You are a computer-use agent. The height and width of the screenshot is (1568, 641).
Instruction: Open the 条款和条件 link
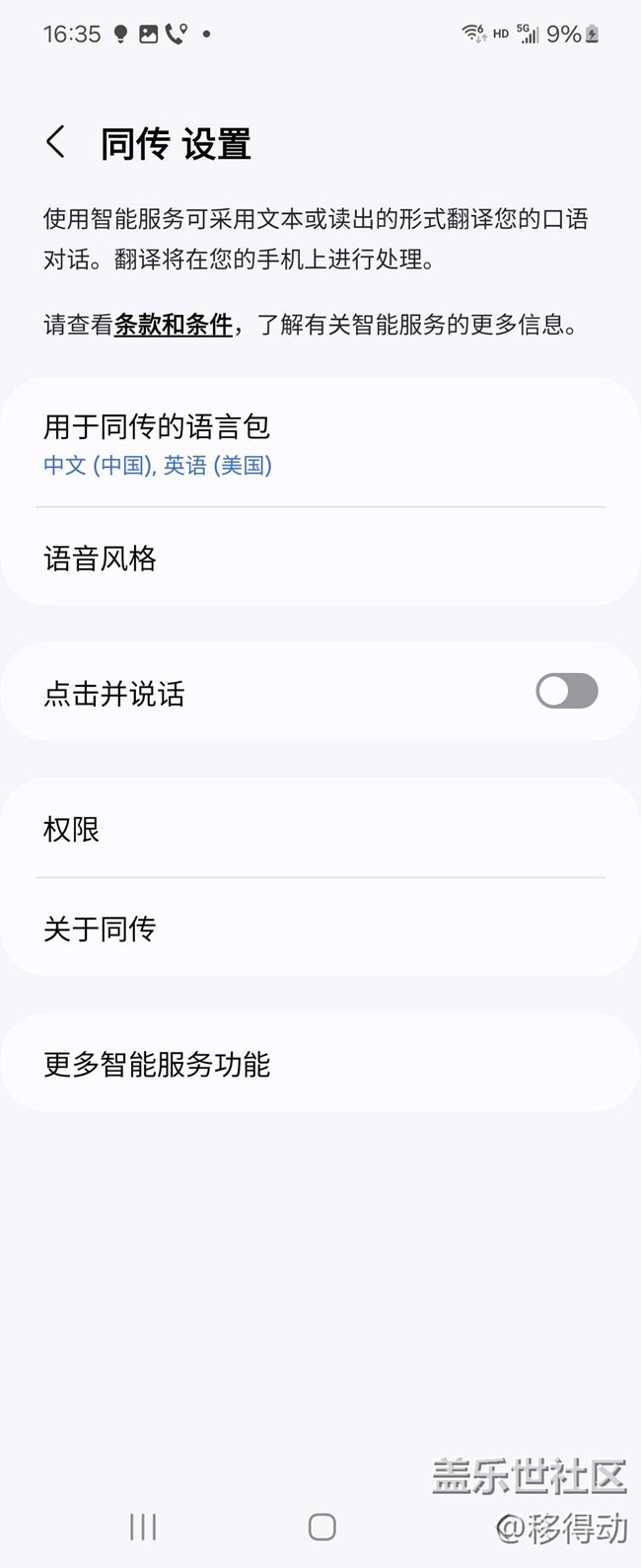click(174, 325)
